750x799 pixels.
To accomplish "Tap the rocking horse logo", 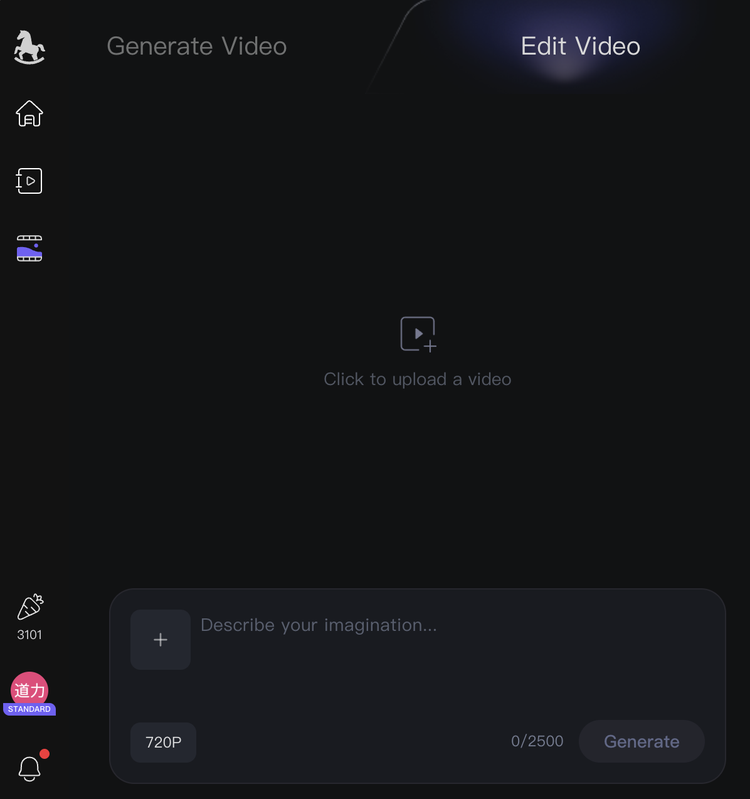I will pos(30,46).
